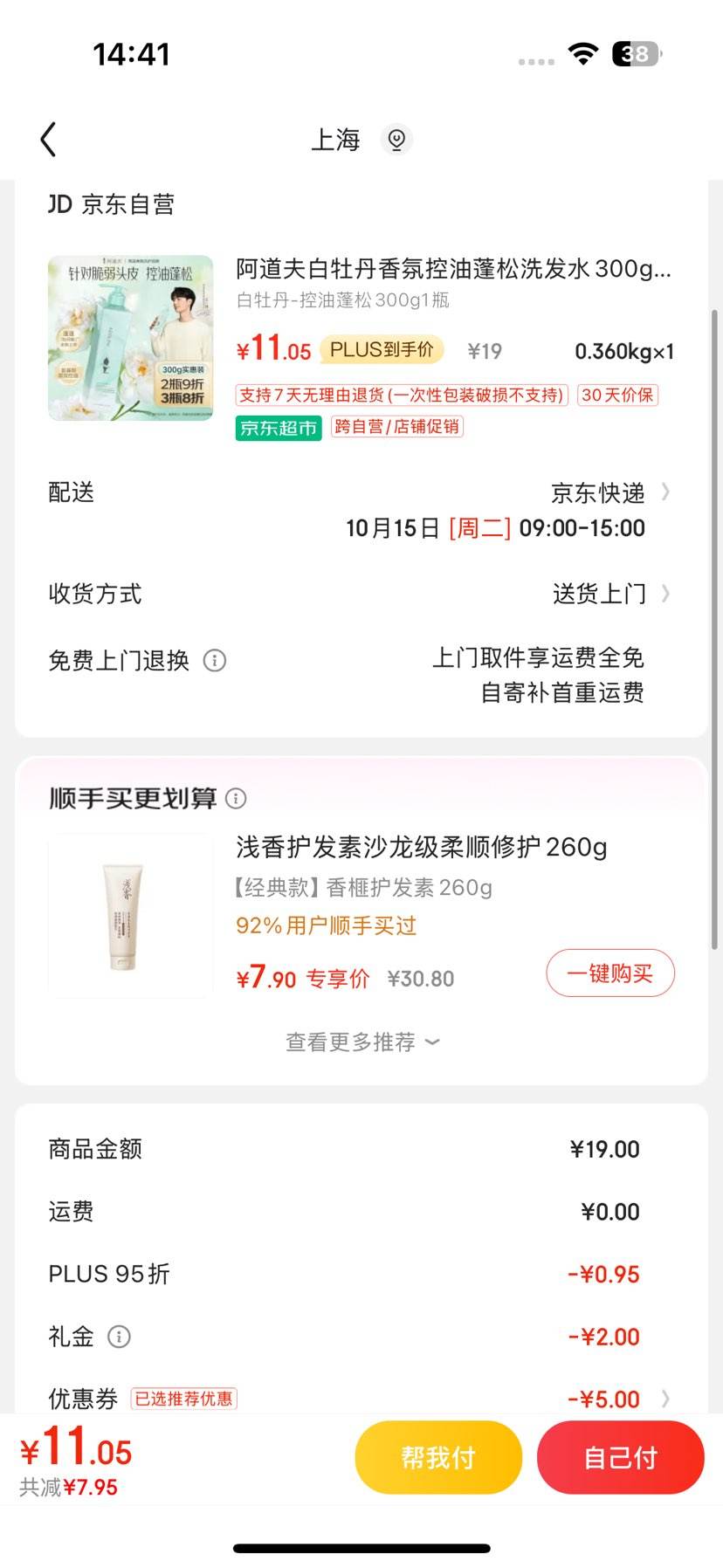Open the 收货方式 送货上门 options chevron
This screenshot has height=1568, width=723.
click(666, 594)
